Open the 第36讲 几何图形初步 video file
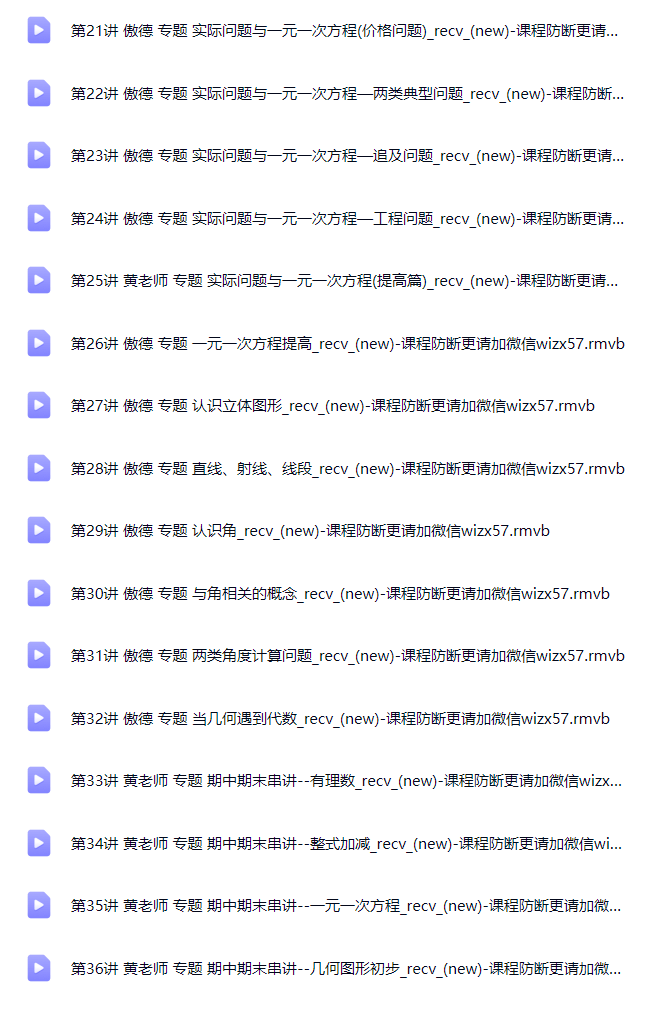The width and height of the screenshot is (651, 1019). point(344,969)
